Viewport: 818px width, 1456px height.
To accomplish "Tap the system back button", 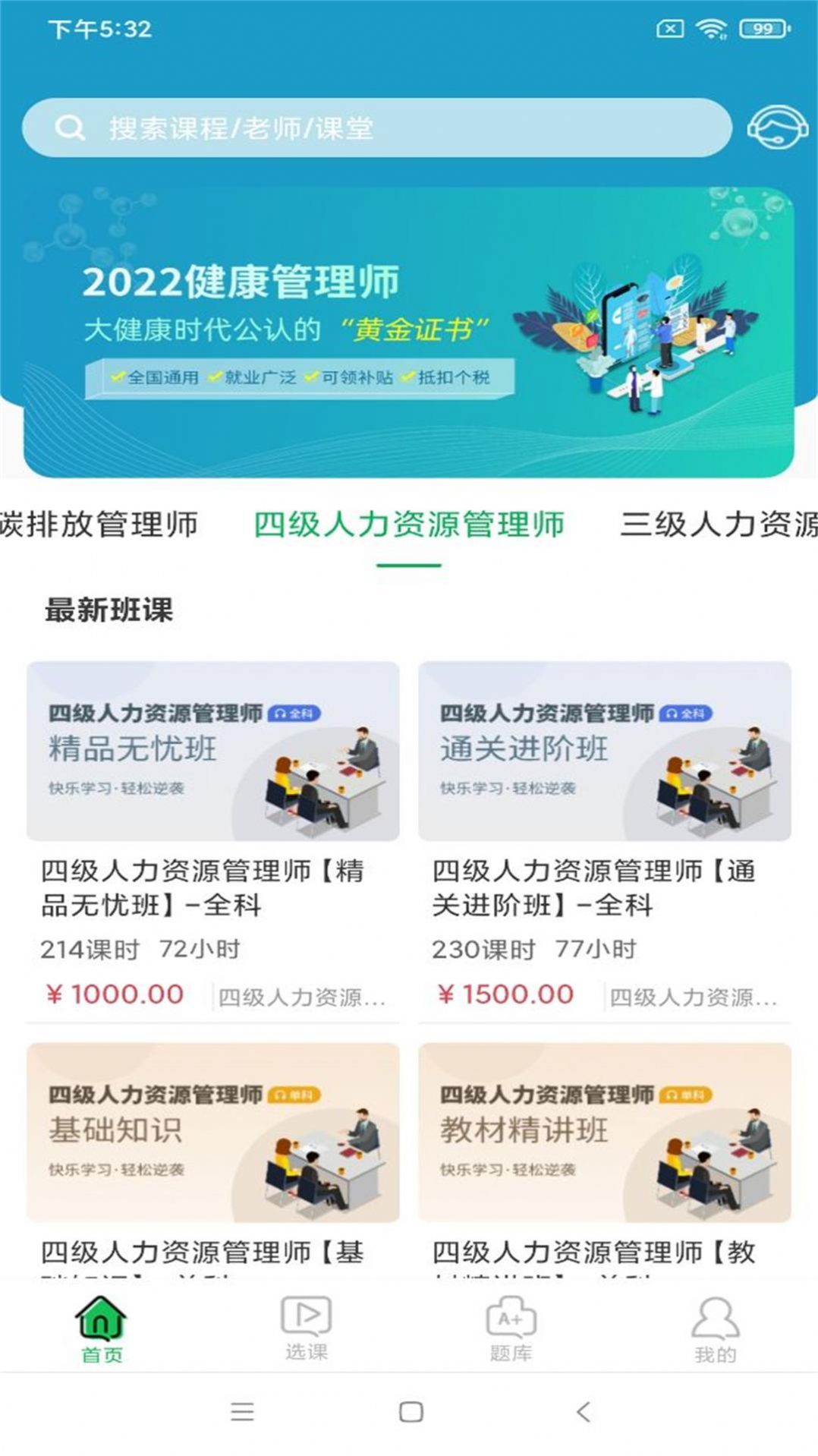I will point(583,1412).
